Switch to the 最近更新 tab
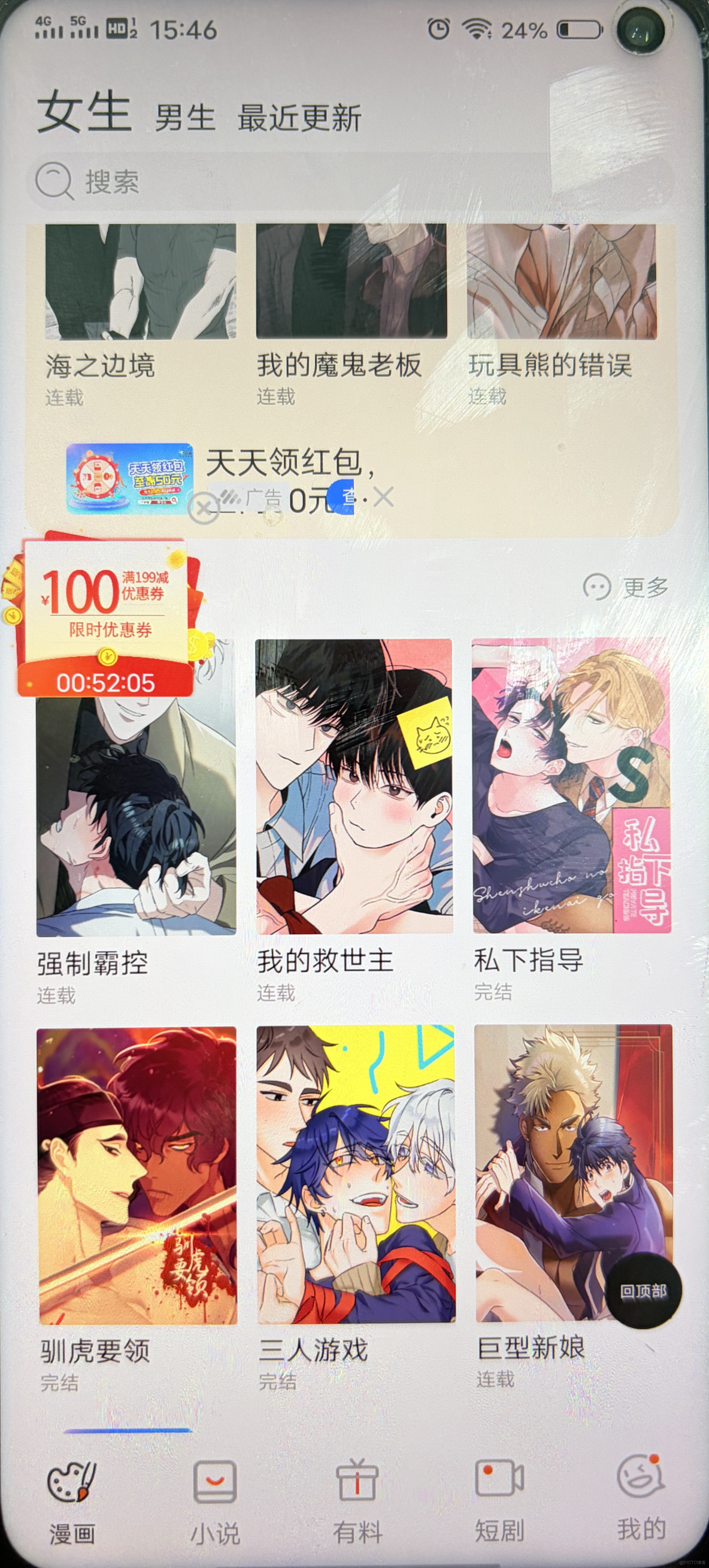 (299, 117)
